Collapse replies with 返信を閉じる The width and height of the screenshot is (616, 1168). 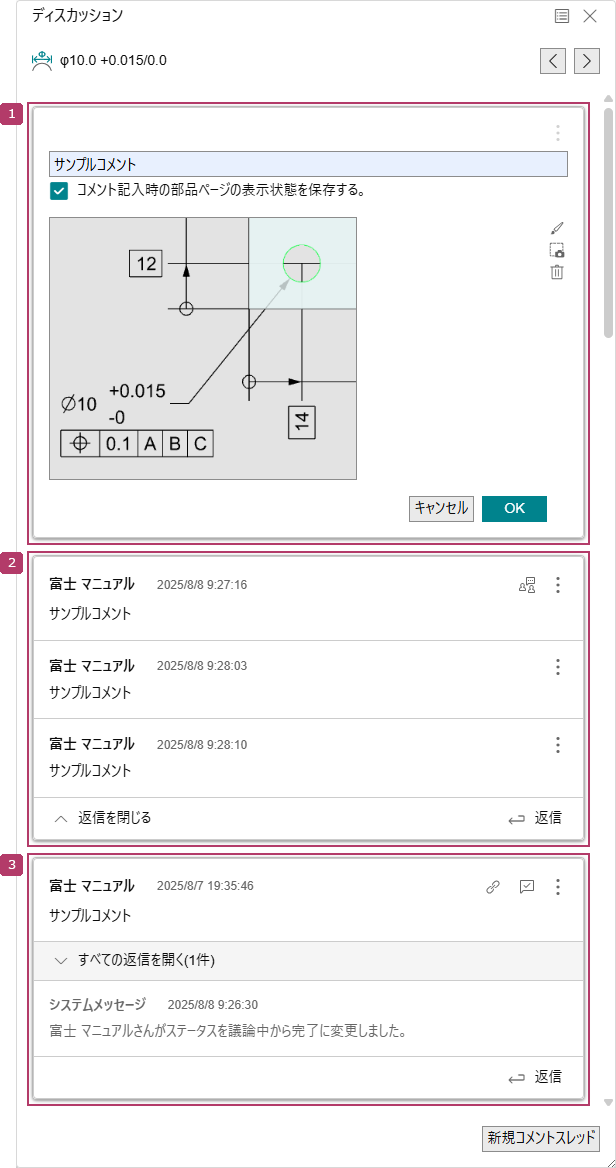(x=104, y=818)
